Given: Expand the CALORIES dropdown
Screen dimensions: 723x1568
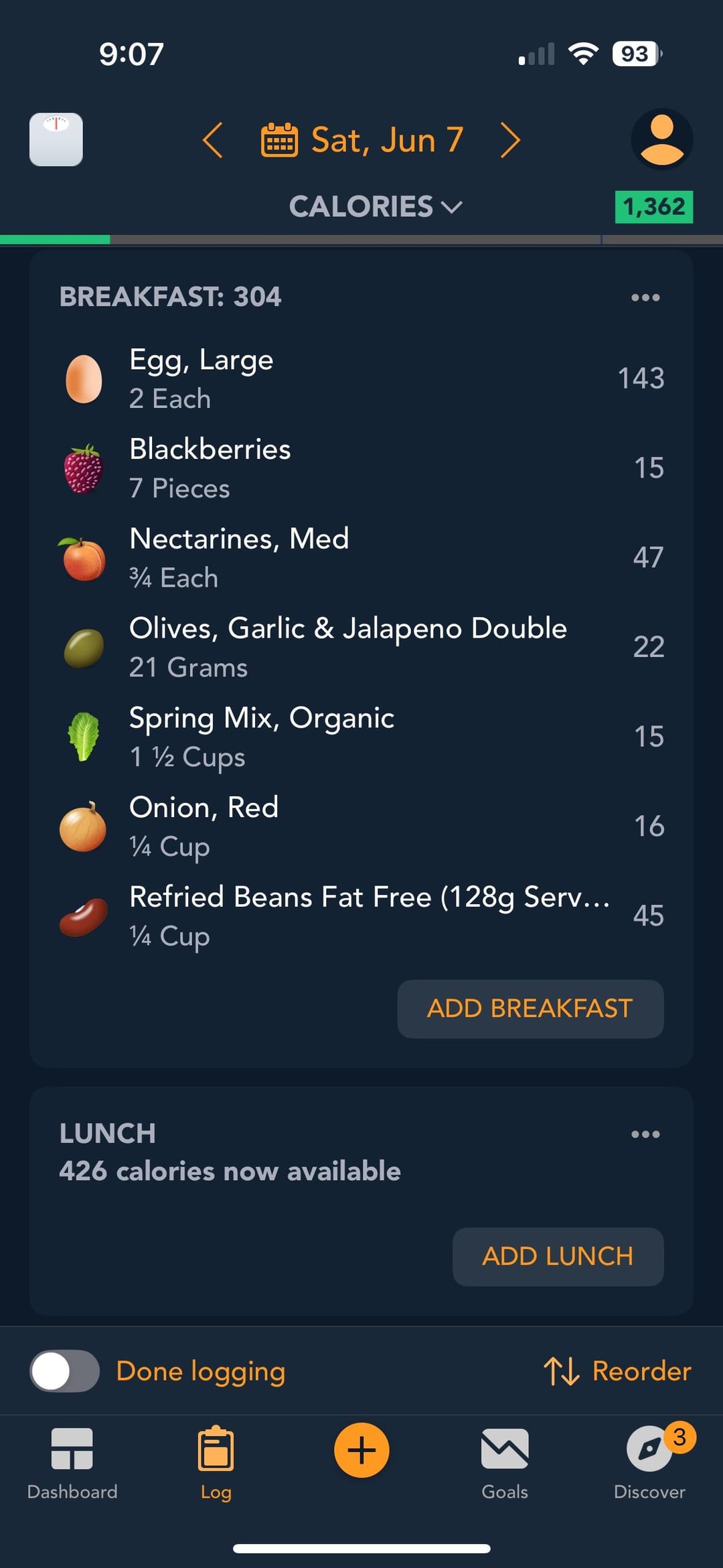Looking at the screenshot, I should 376,206.
